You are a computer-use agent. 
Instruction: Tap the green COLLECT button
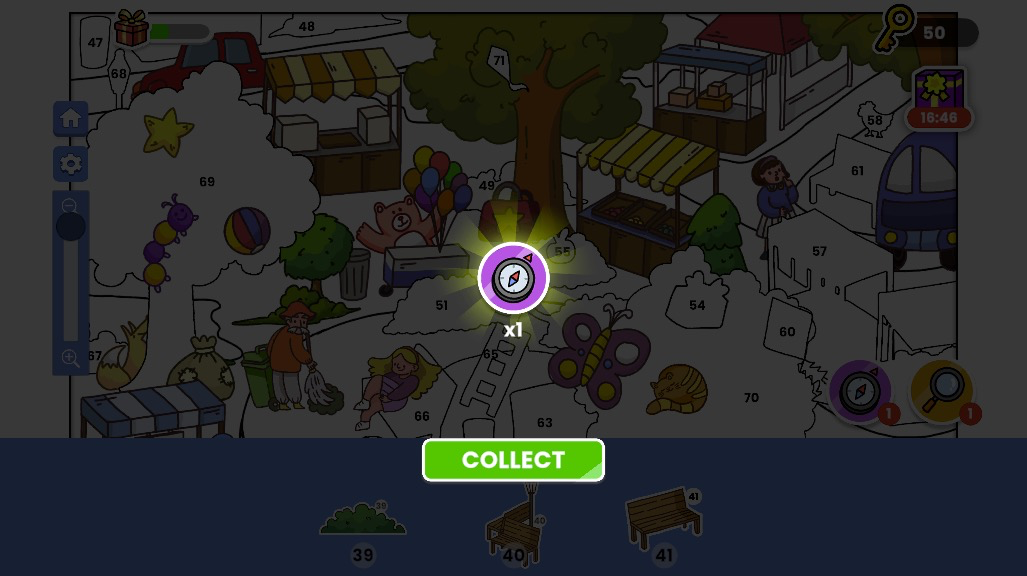513,460
